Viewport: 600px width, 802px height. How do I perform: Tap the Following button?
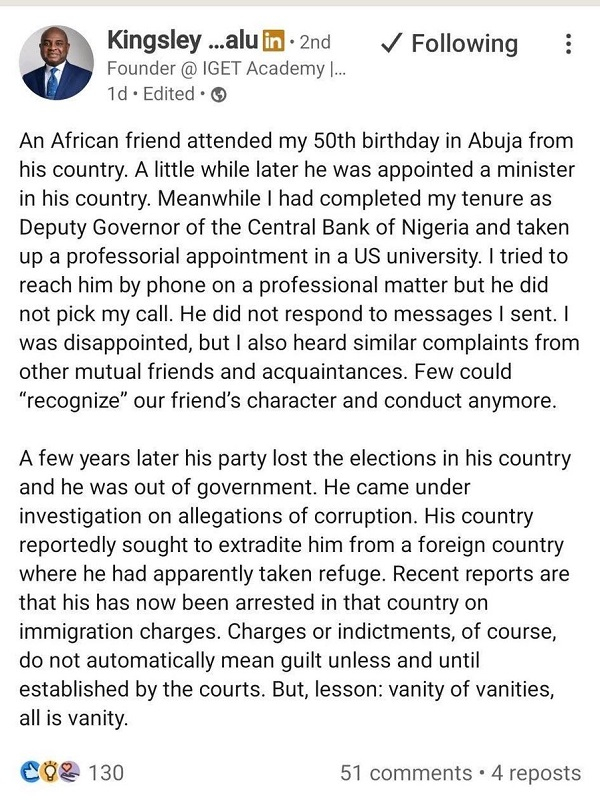[x=451, y=44]
